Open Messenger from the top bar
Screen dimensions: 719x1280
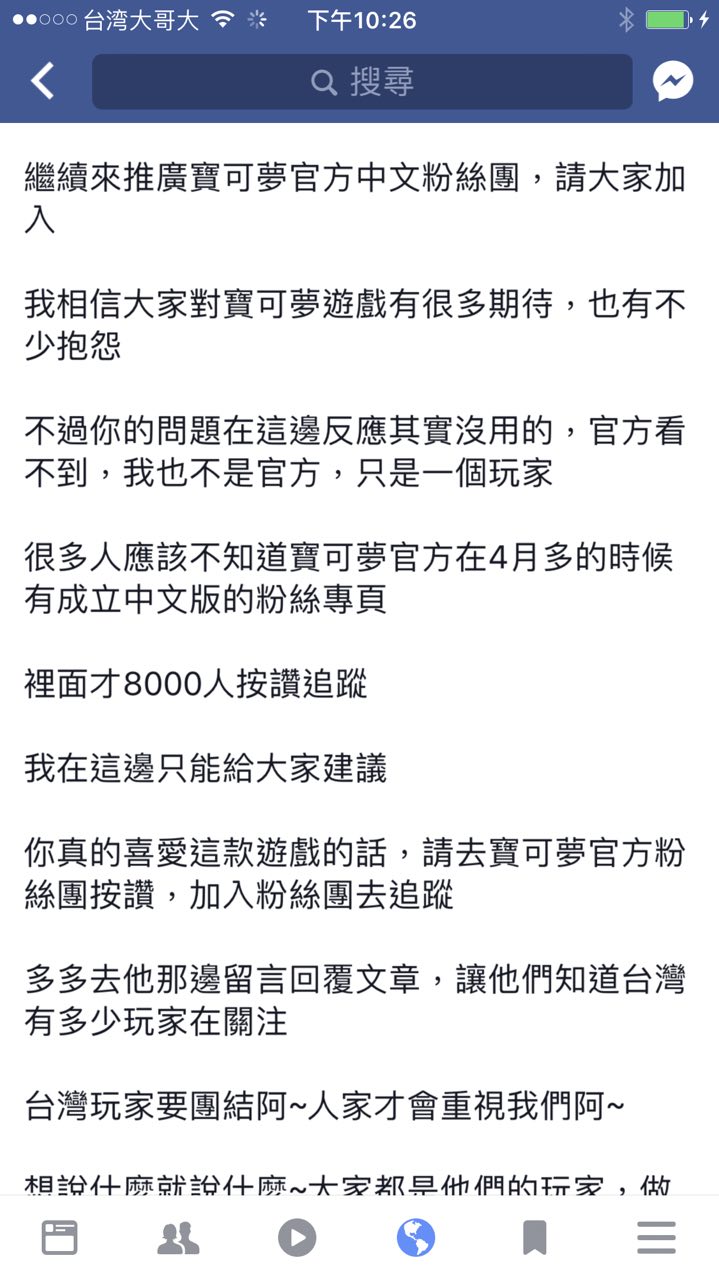click(x=673, y=82)
